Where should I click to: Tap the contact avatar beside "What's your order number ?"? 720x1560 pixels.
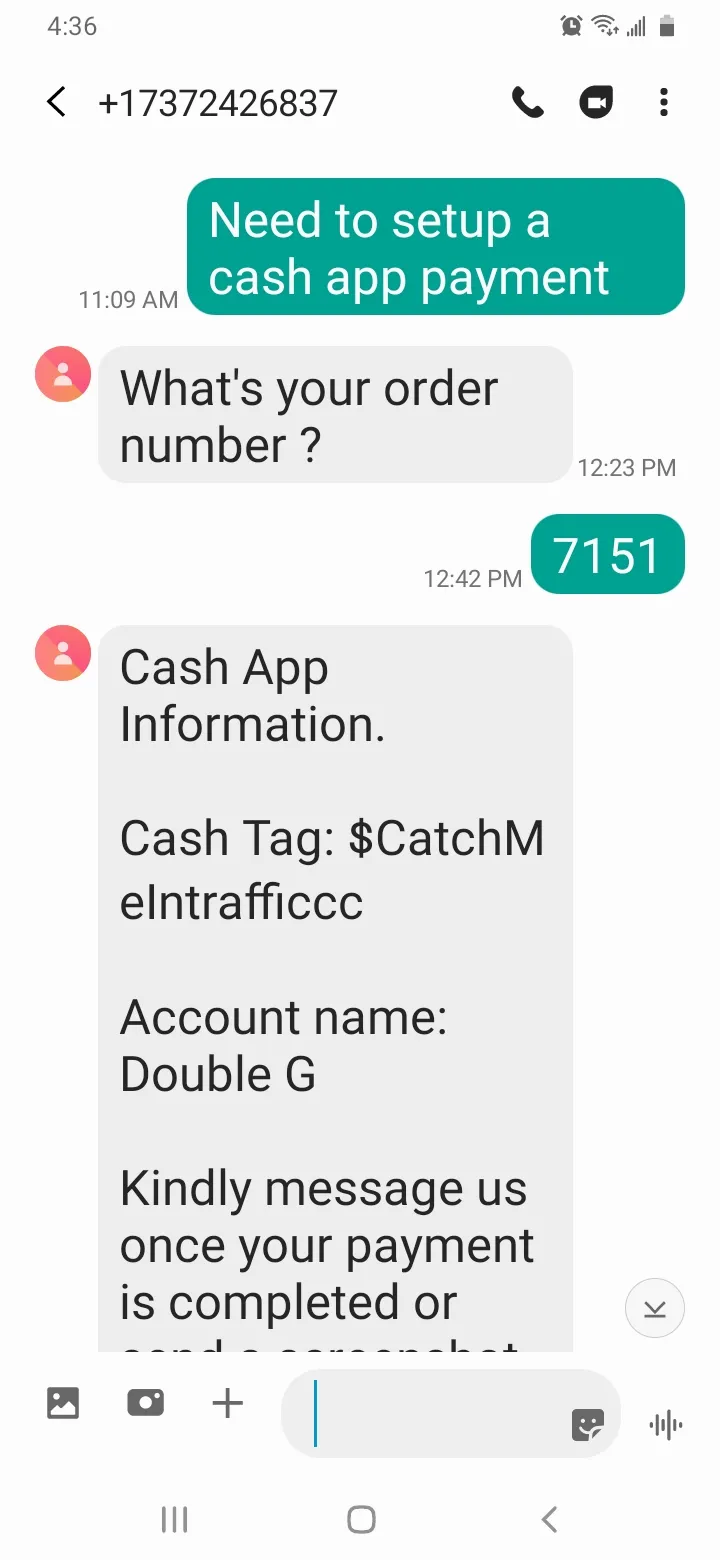[63, 374]
